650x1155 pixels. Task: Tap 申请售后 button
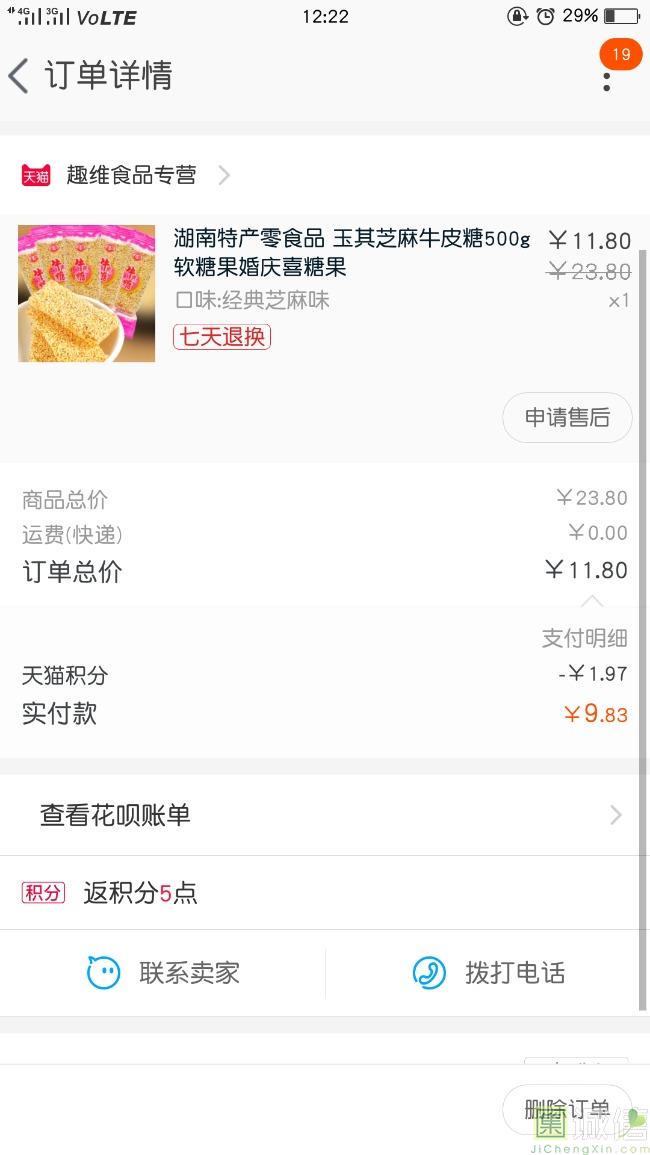point(567,418)
